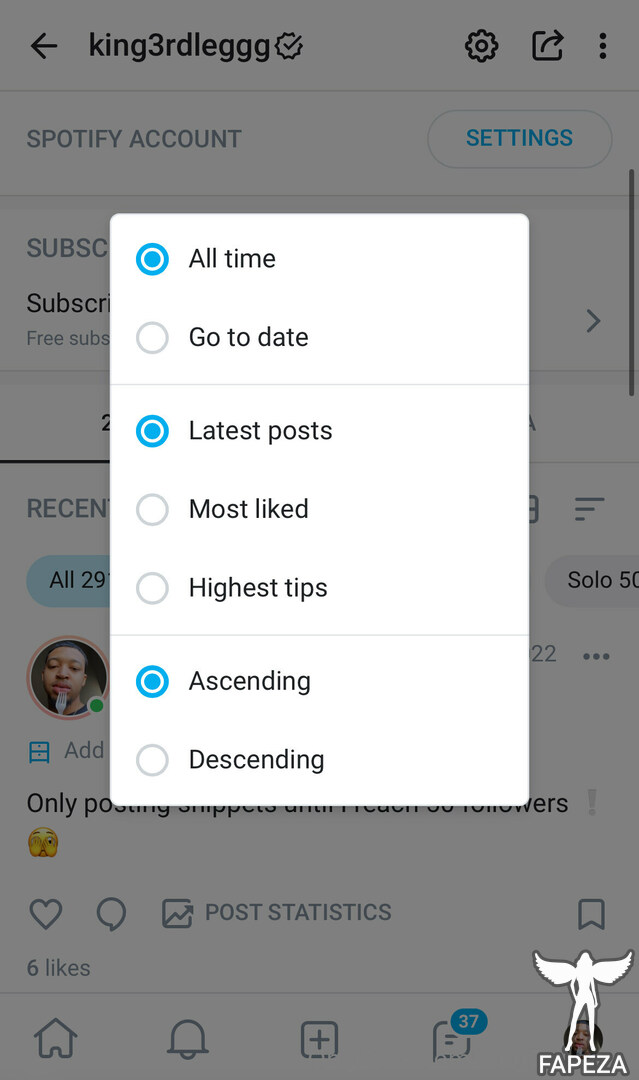Viewport: 639px width, 1080px height.
Task: Open messages with 37 badge
Action: coord(454,1038)
